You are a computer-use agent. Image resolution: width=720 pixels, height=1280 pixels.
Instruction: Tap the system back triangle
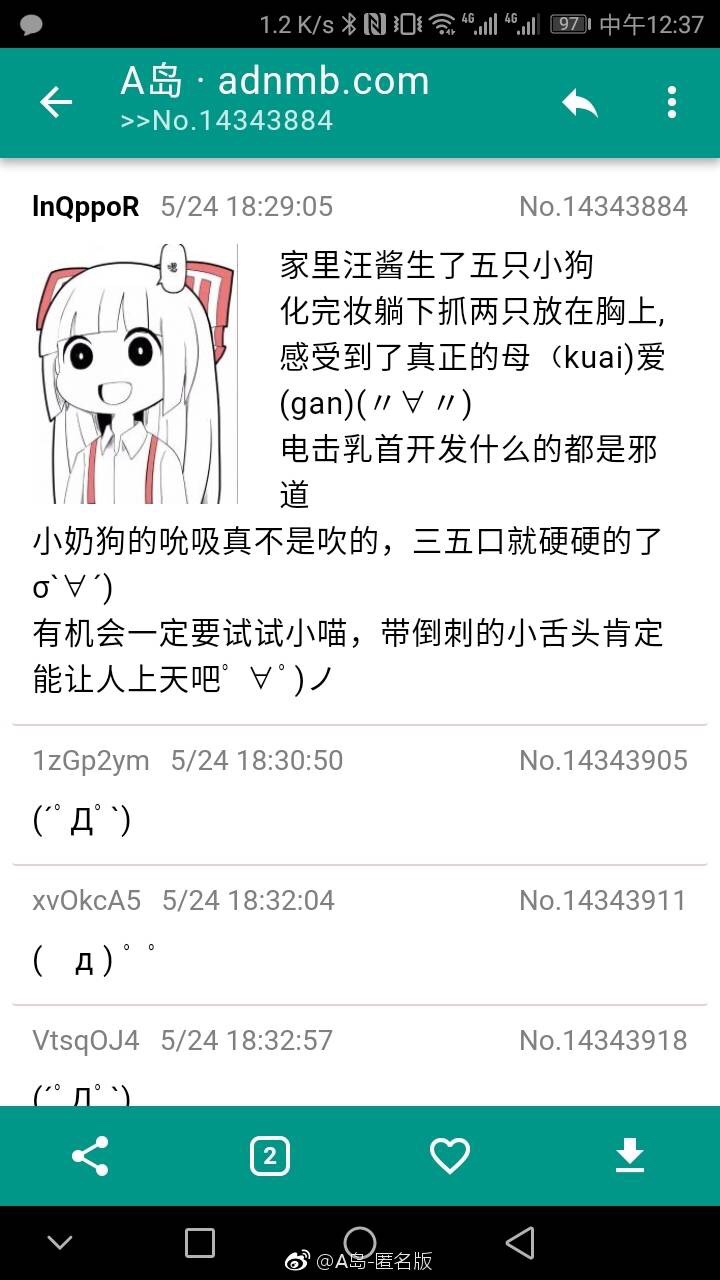tap(519, 1243)
